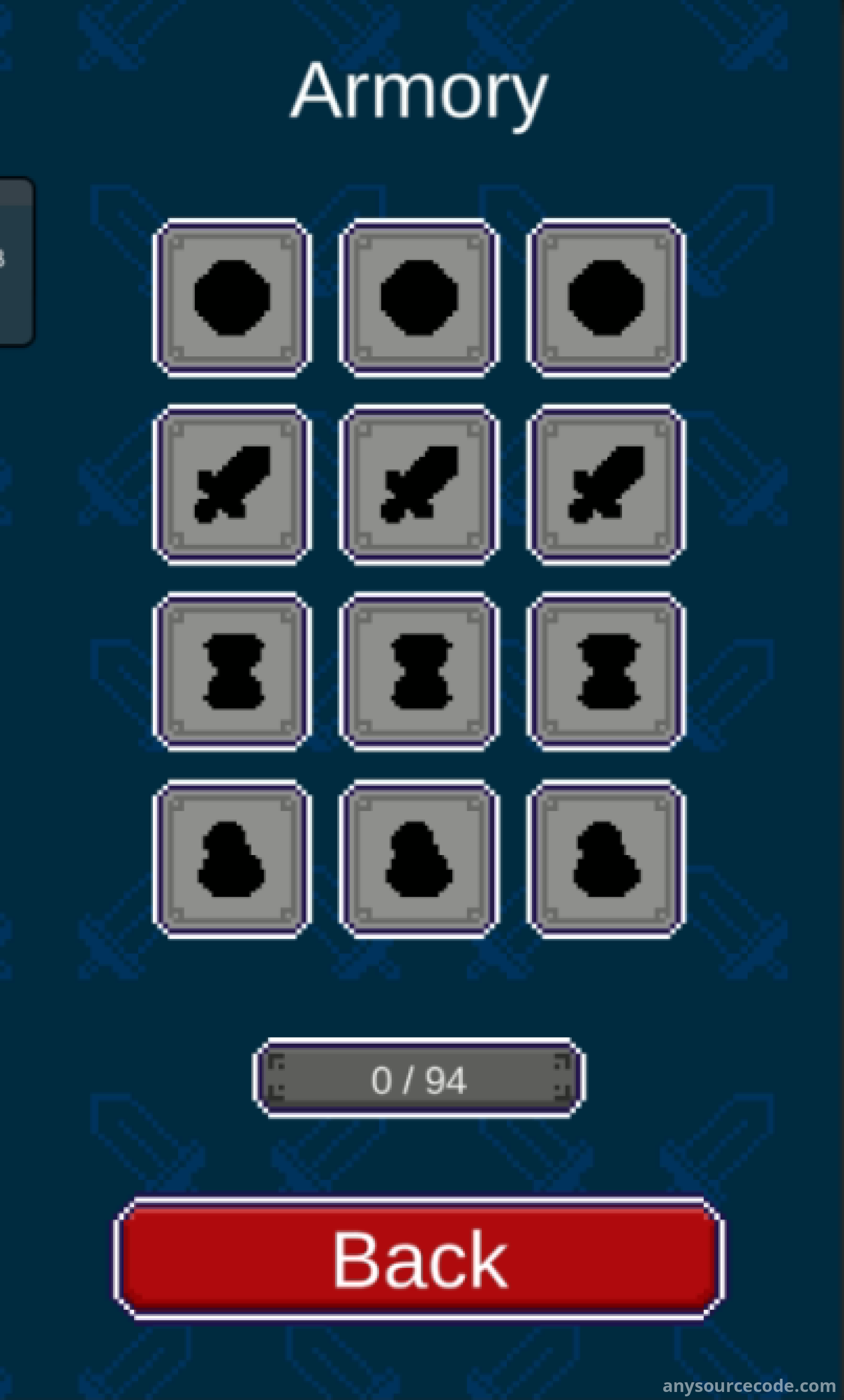This screenshot has height=1400, width=844.
Task: Tap the red Back button
Action: pos(419,1259)
